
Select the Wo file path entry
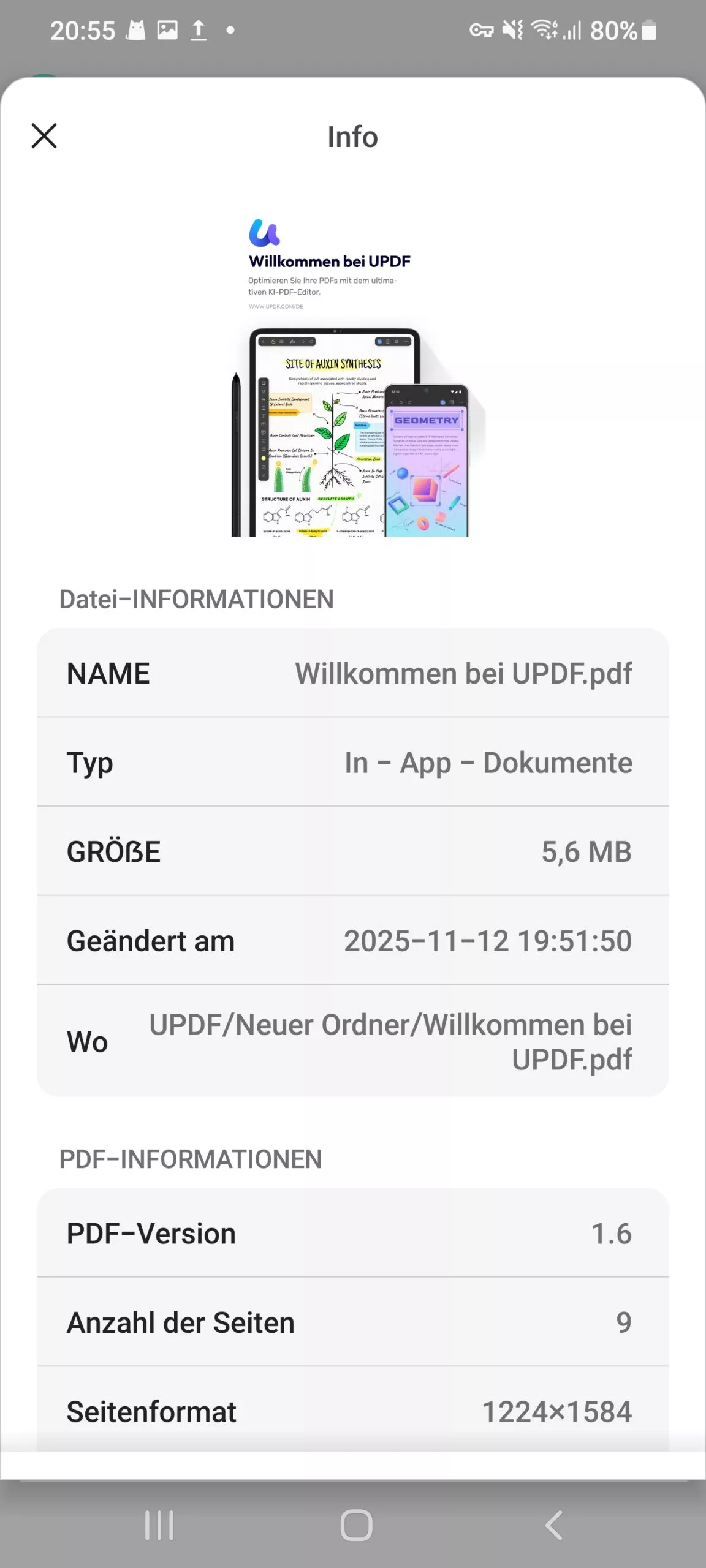[x=353, y=1041]
